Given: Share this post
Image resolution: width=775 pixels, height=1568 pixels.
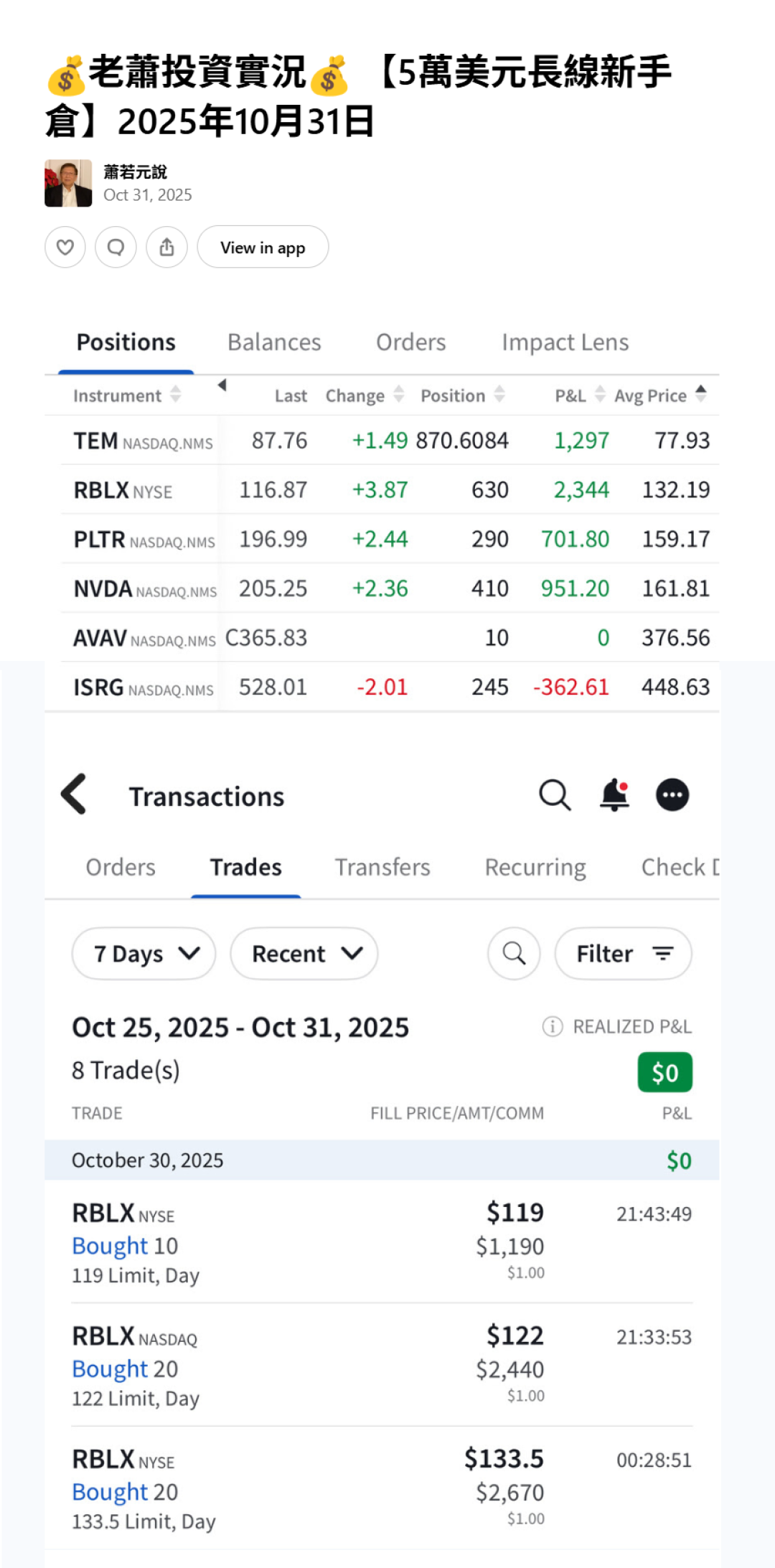Looking at the screenshot, I should tap(166, 248).
